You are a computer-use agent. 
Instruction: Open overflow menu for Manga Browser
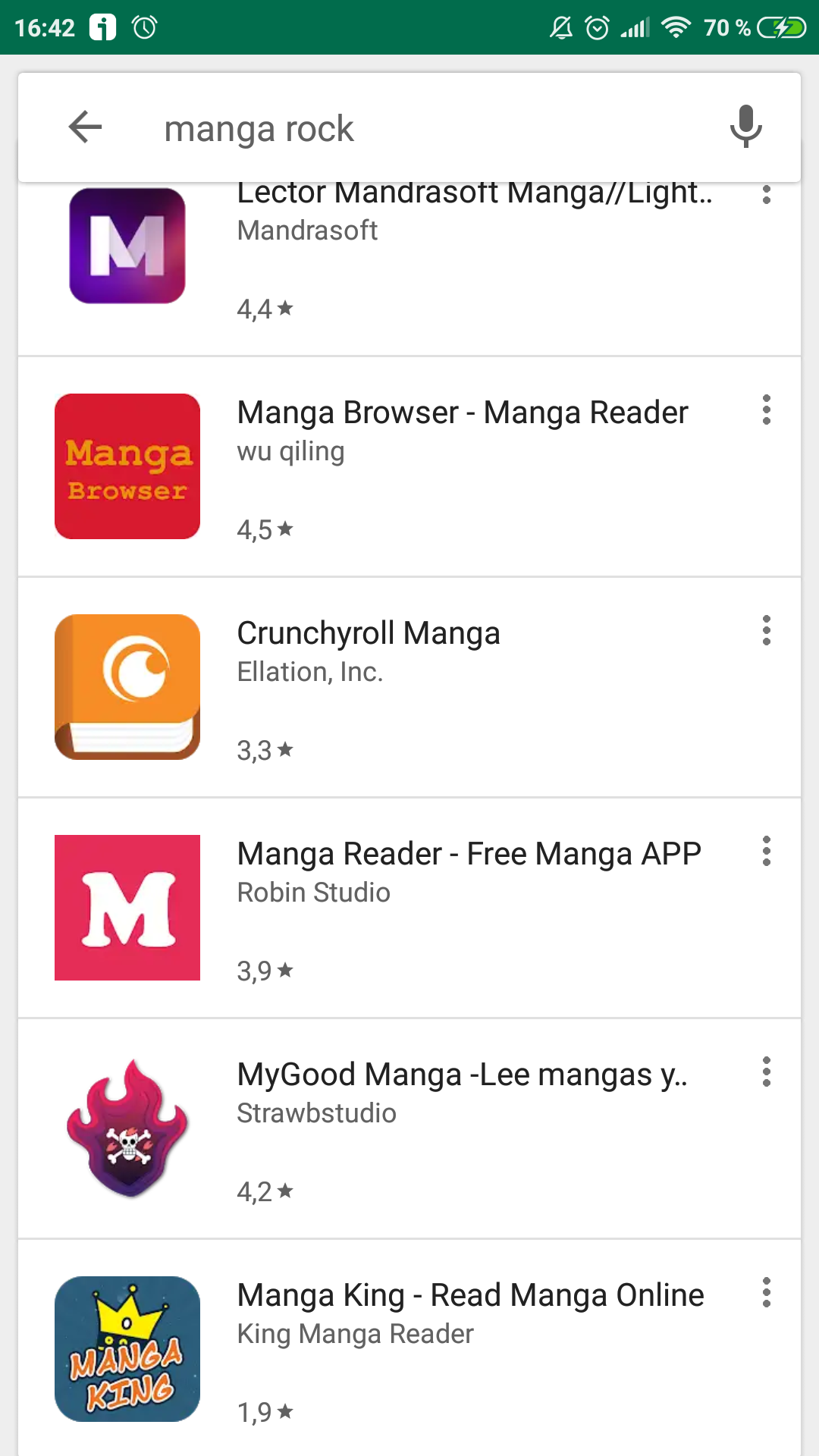[x=767, y=409]
